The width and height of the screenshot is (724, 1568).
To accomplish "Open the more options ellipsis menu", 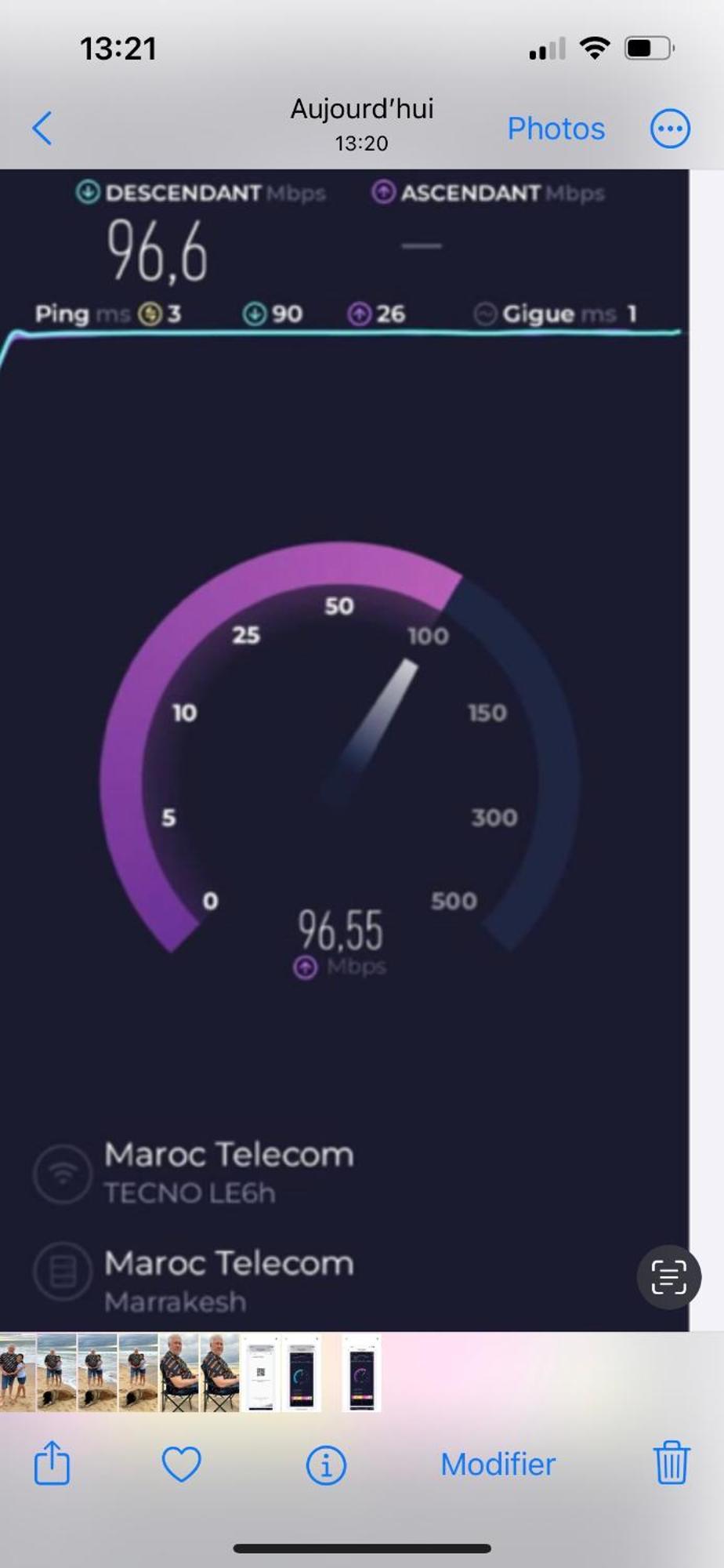I will click(670, 129).
